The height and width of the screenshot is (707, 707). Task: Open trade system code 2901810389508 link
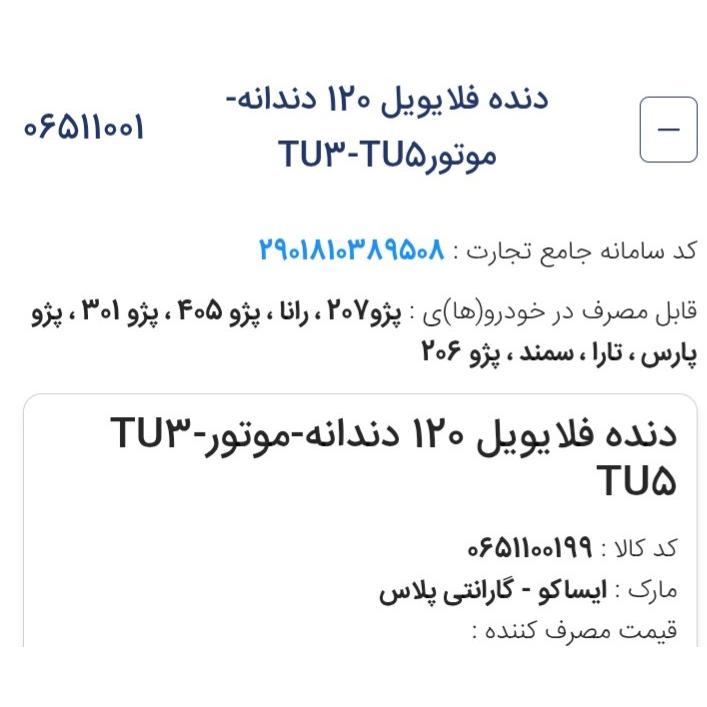[x=351, y=249]
